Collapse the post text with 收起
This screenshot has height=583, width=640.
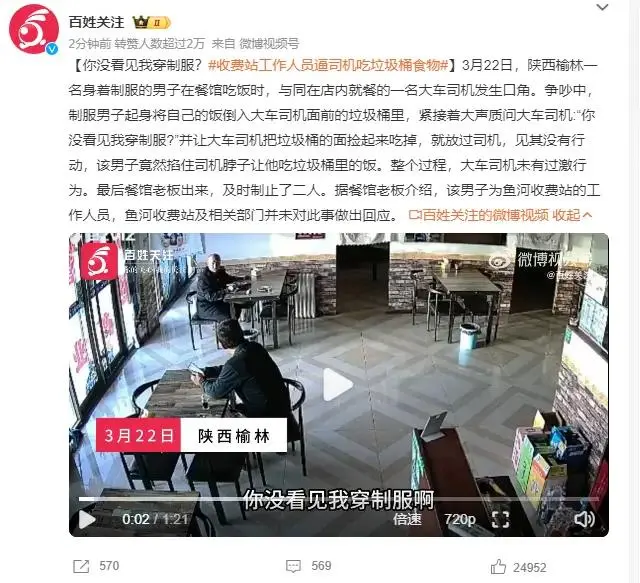coord(571,215)
